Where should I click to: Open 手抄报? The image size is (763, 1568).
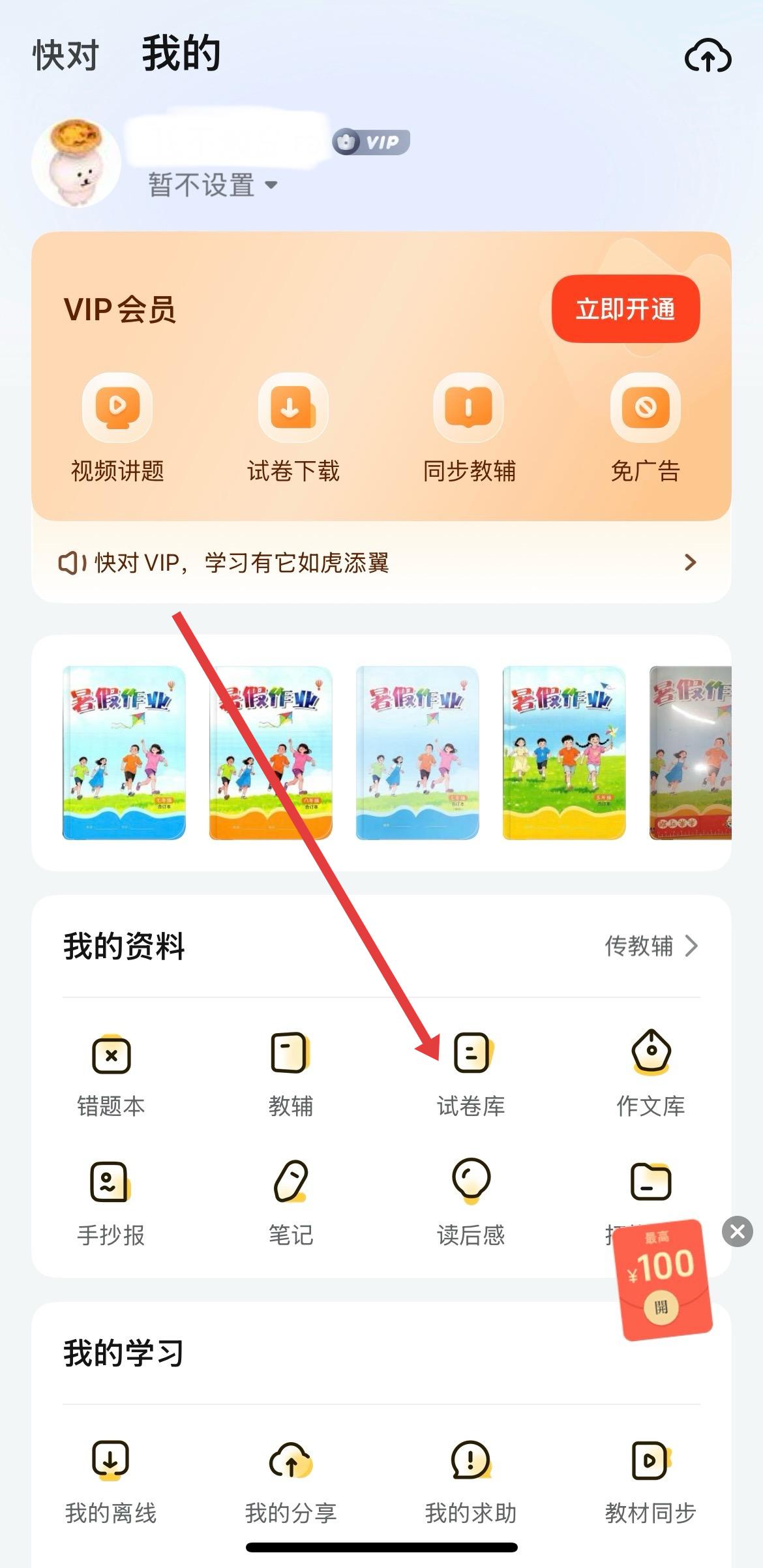(111, 1201)
